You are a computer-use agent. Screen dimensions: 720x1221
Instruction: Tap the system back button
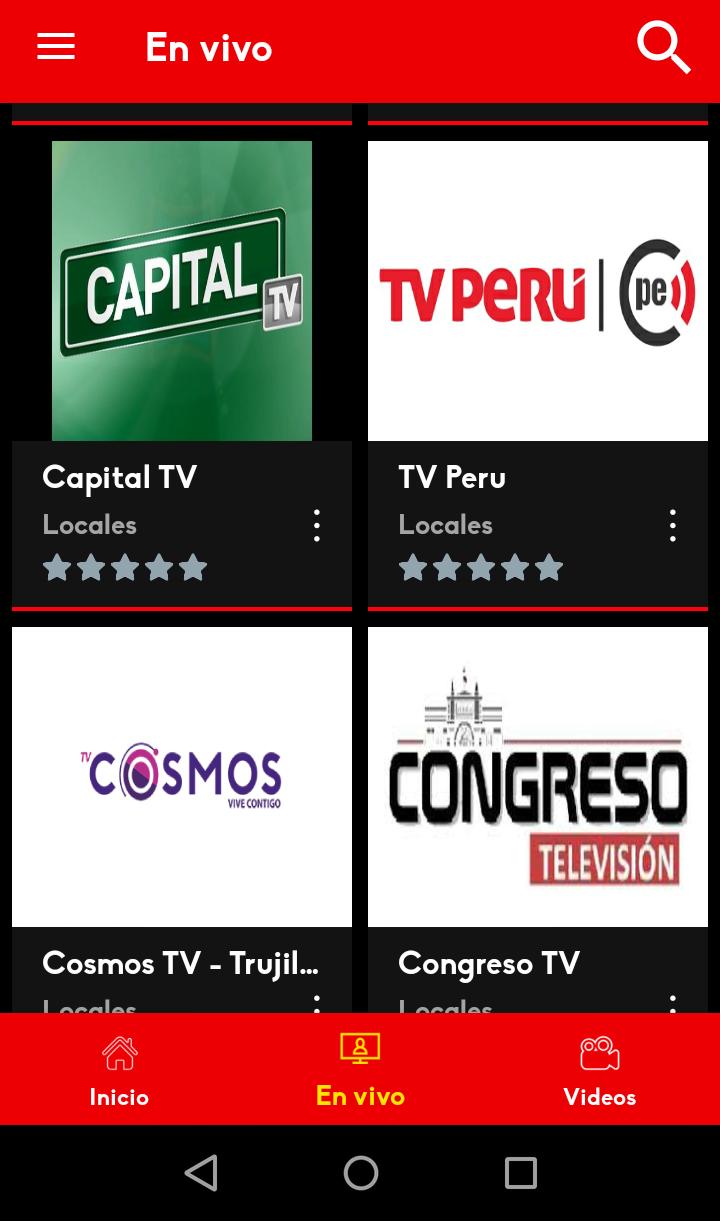tap(201, 1173)
